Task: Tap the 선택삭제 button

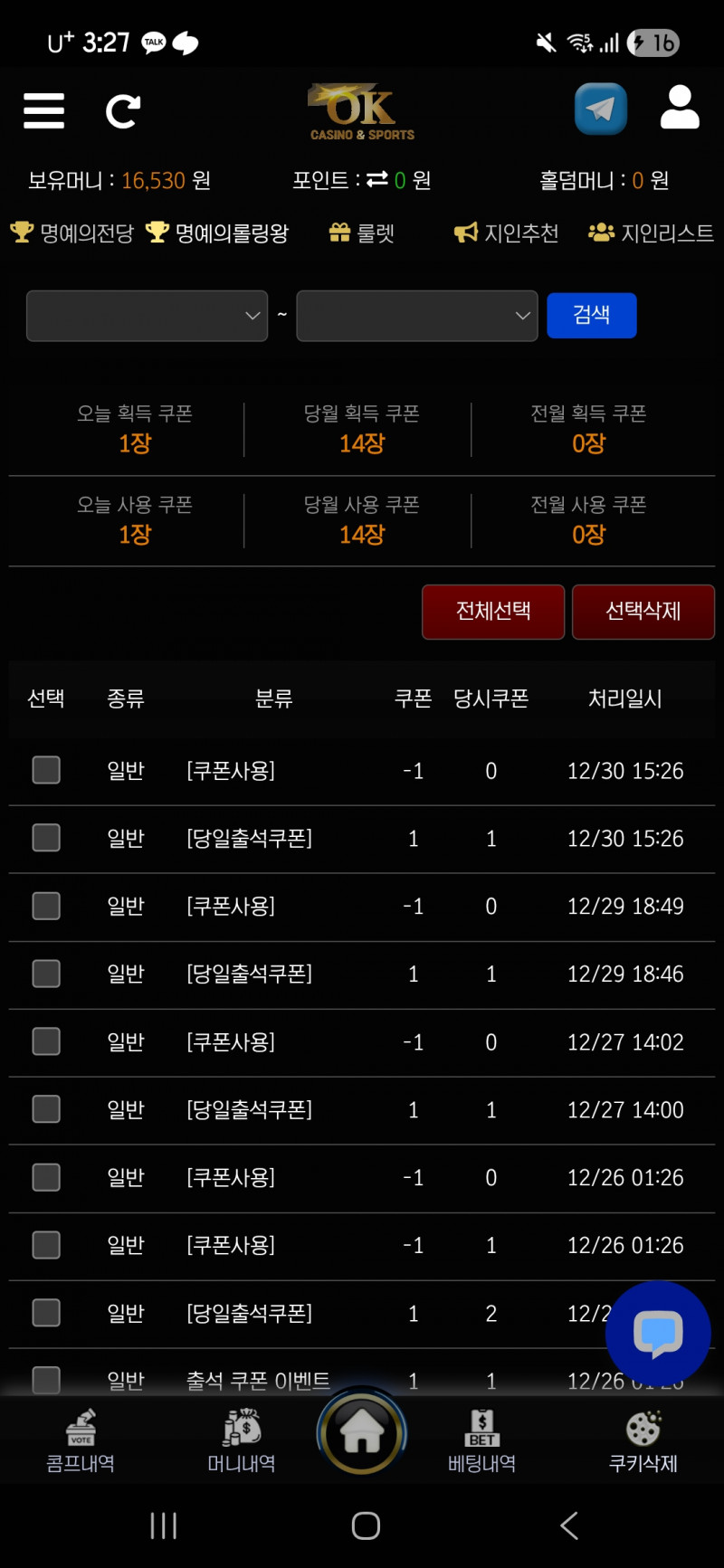Action: click(x=643, y=612)
